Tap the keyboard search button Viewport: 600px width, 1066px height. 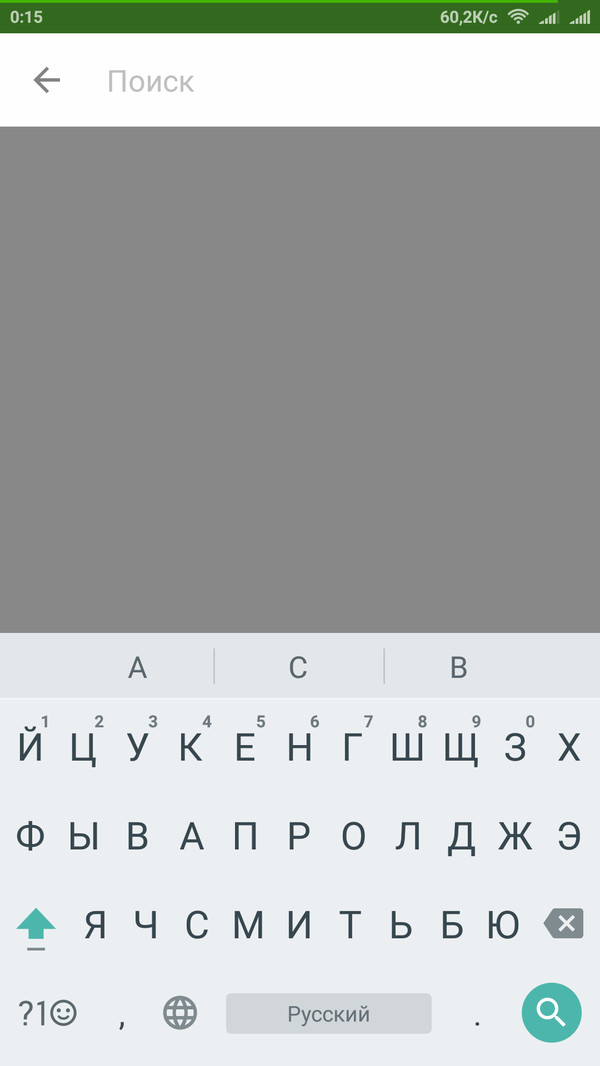551,1013
